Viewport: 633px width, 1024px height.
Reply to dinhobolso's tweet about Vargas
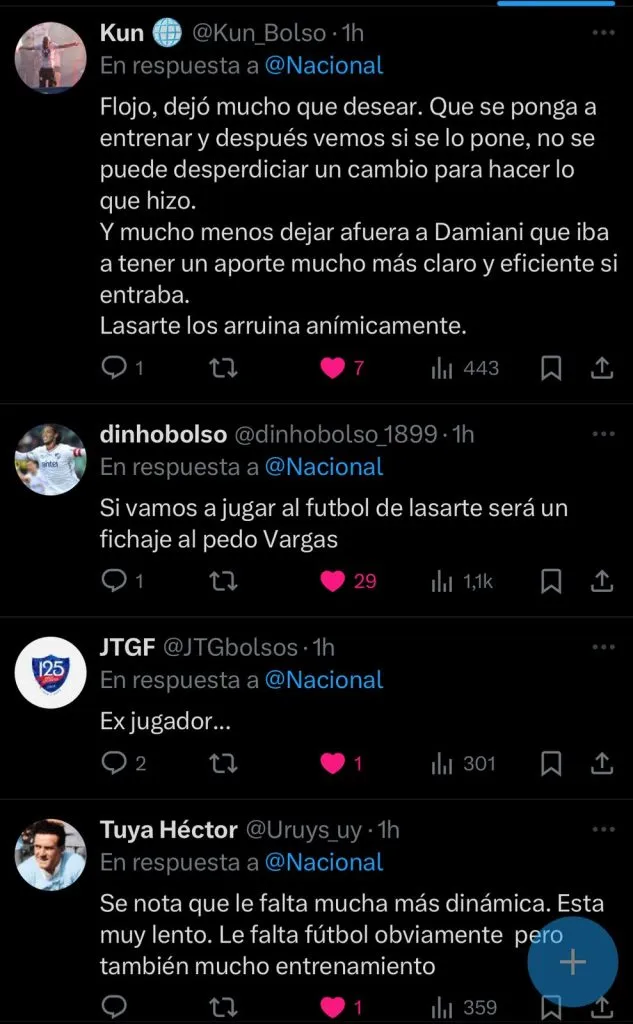point(115,580)
